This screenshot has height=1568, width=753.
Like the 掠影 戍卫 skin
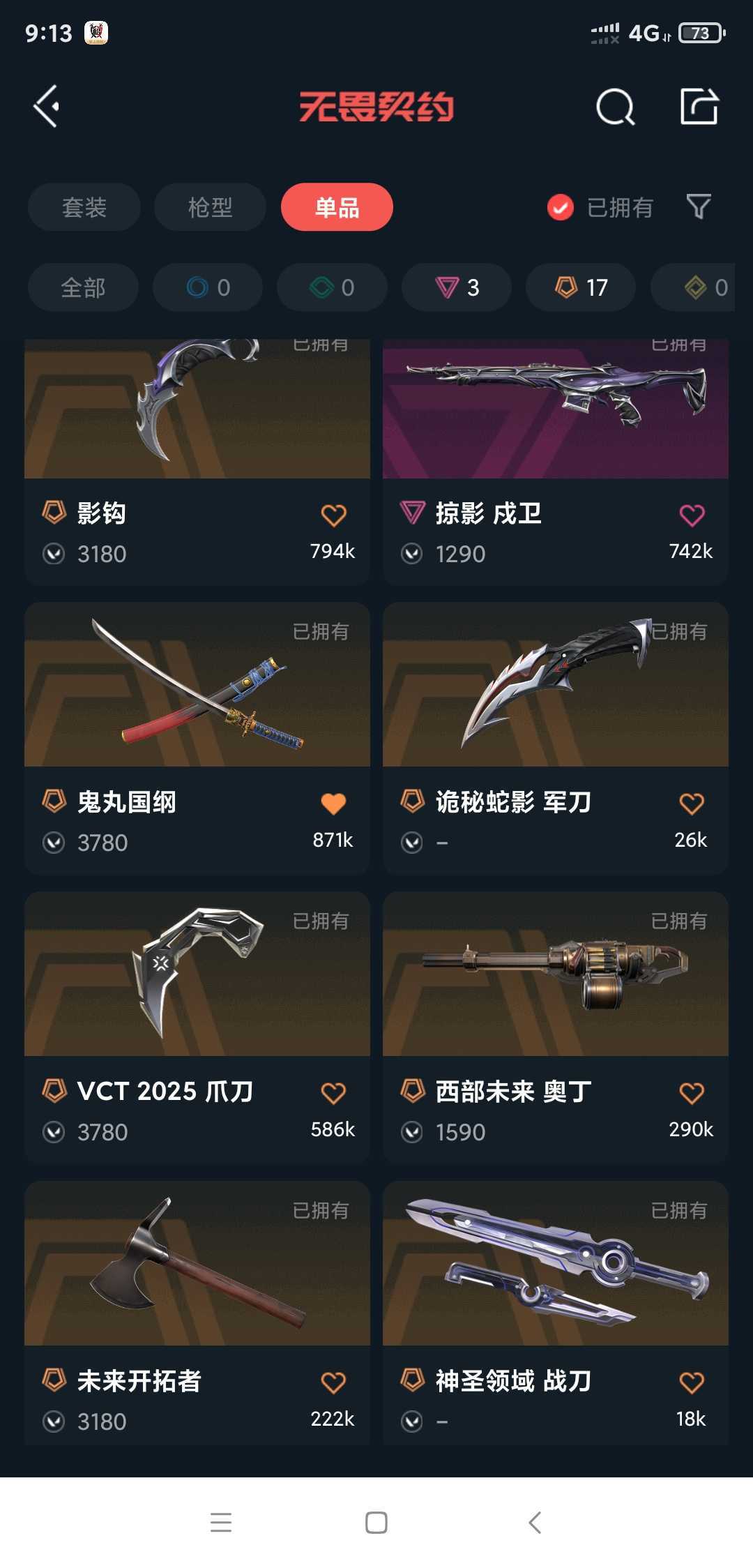[692, 515]
